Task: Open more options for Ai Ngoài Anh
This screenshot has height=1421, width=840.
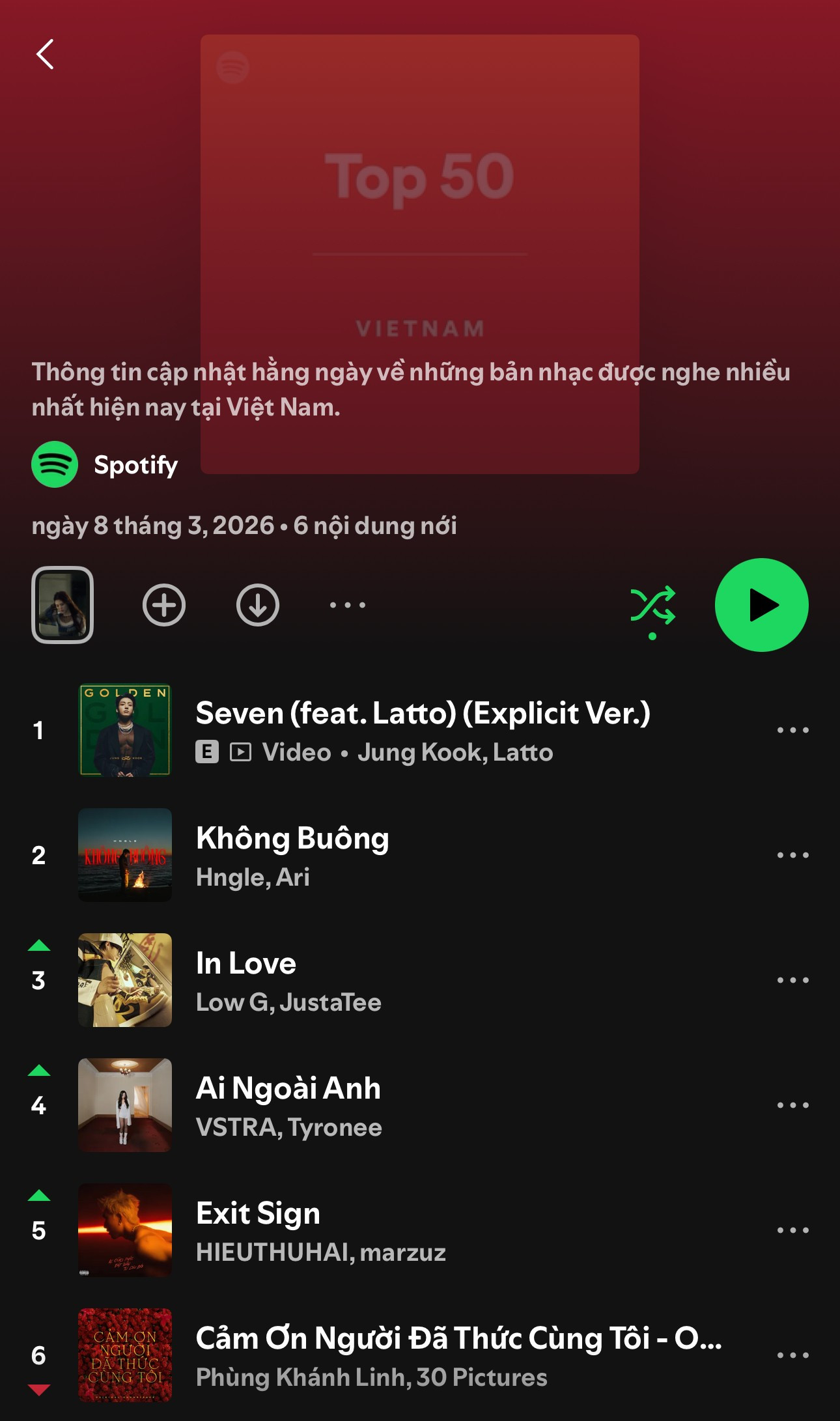Action: 792,1105
